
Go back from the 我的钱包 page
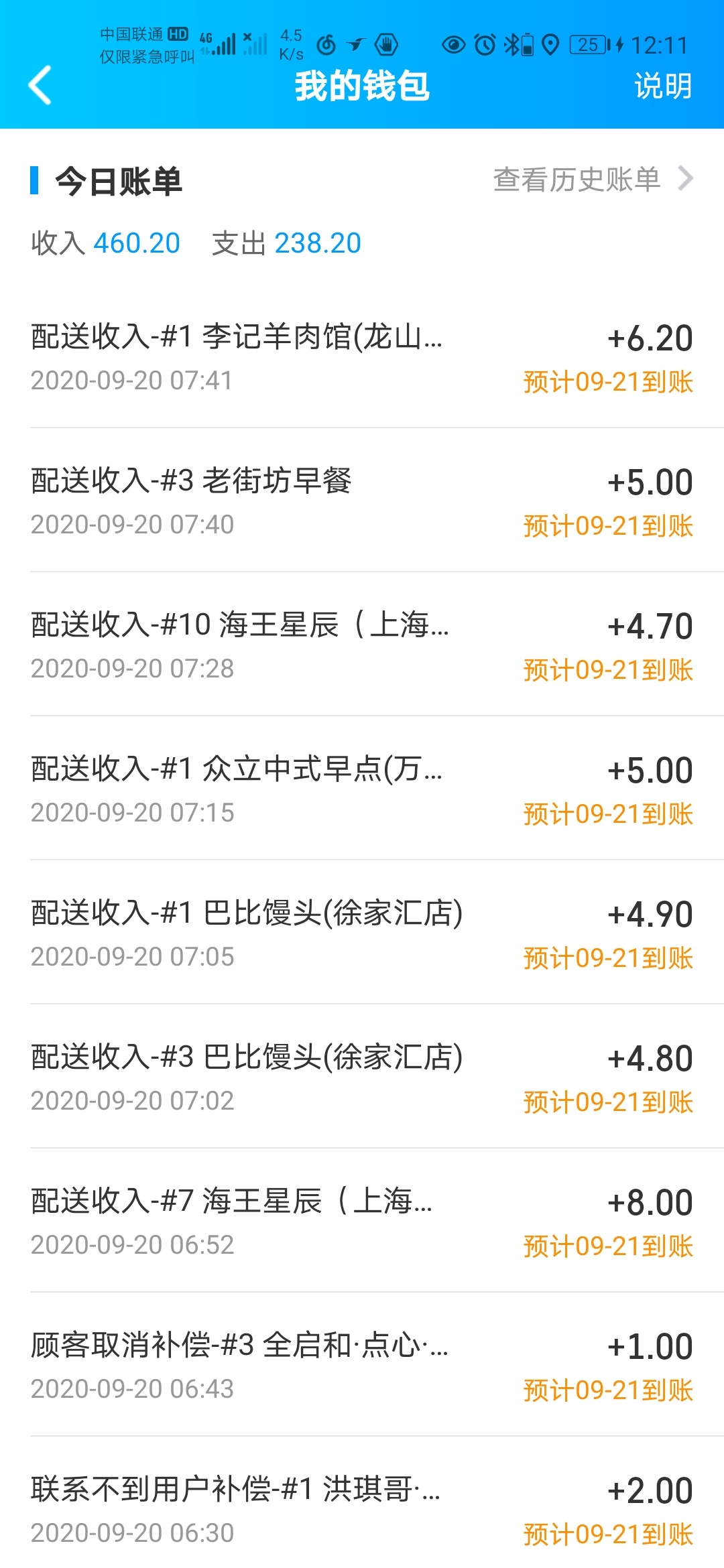click(x=40, y=86)
